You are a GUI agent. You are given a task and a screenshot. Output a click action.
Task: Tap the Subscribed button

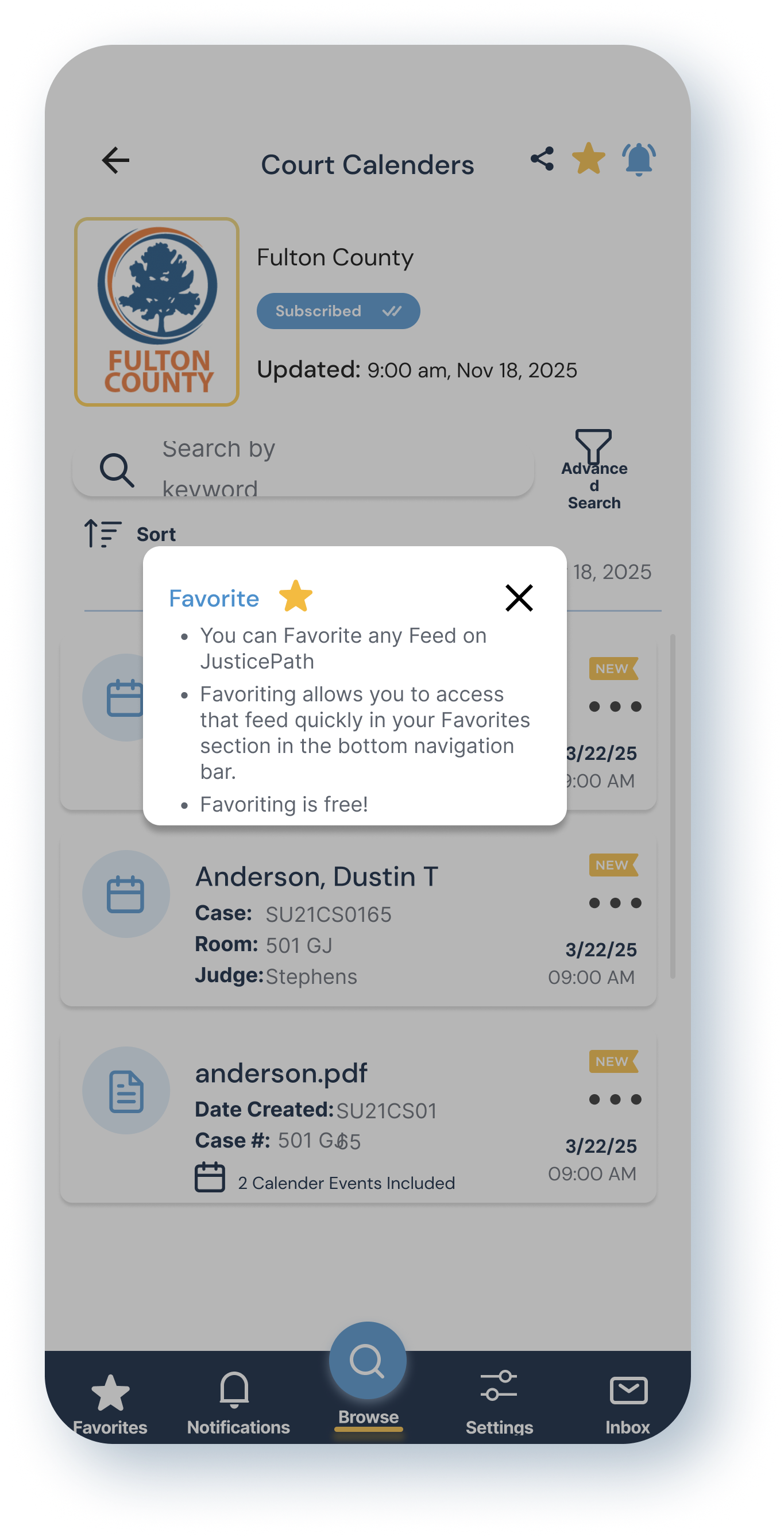click(338, 311)
